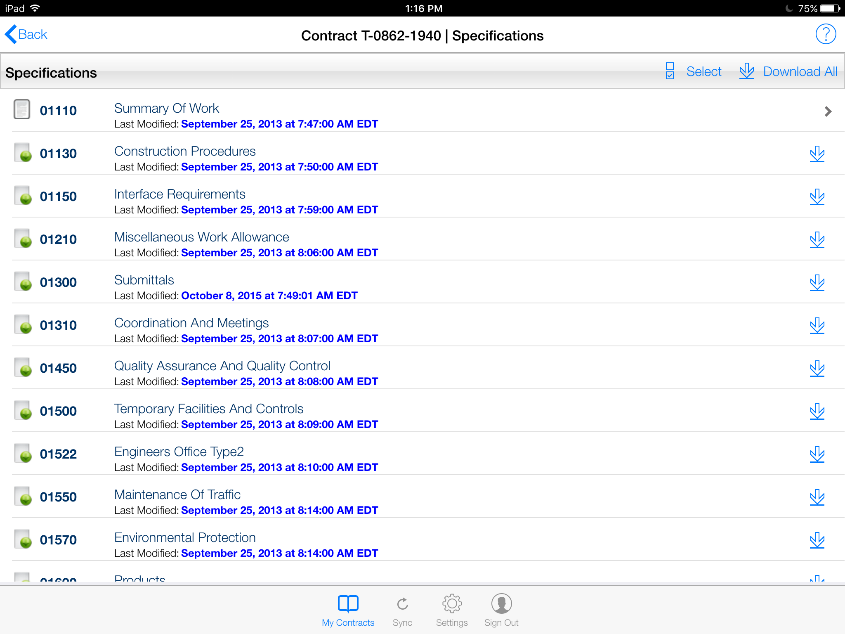Switch to the My Contracts tab

(348, 610)
